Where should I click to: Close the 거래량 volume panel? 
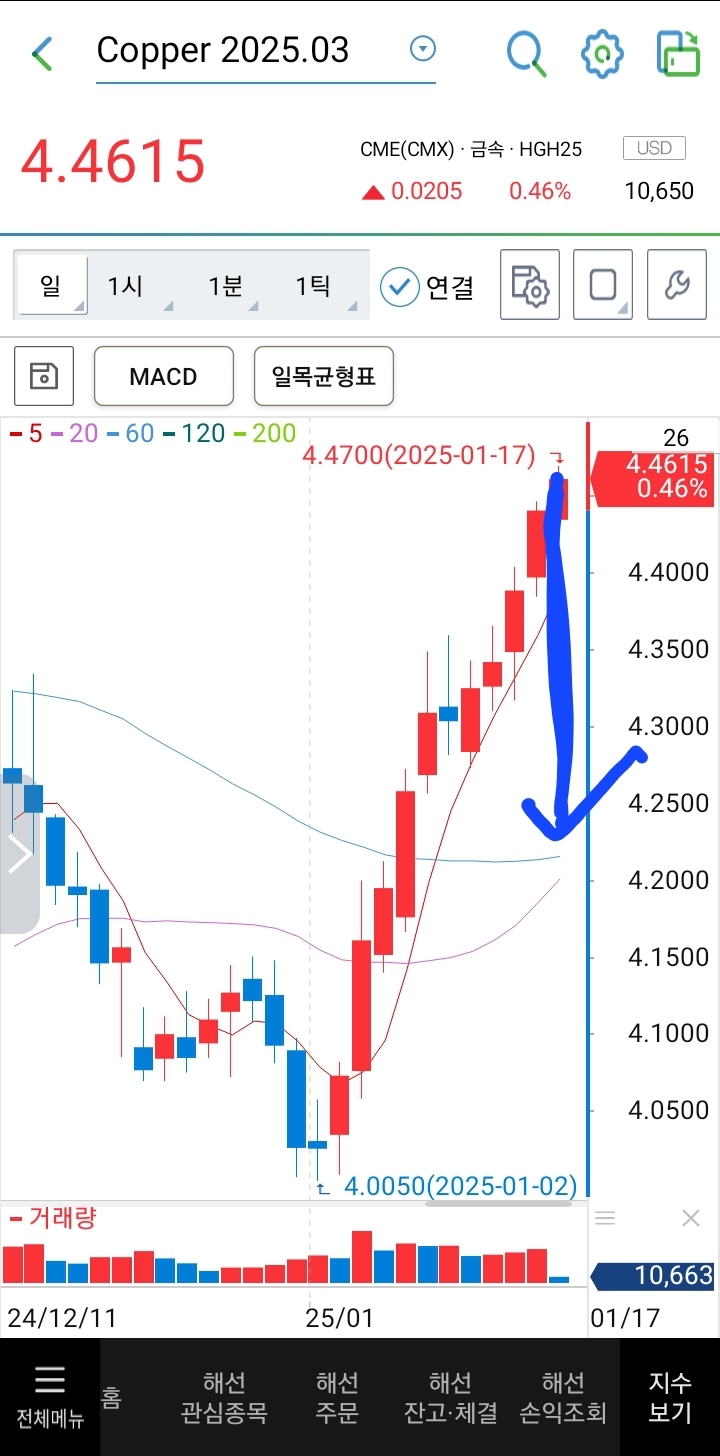tap(690, 1217)
